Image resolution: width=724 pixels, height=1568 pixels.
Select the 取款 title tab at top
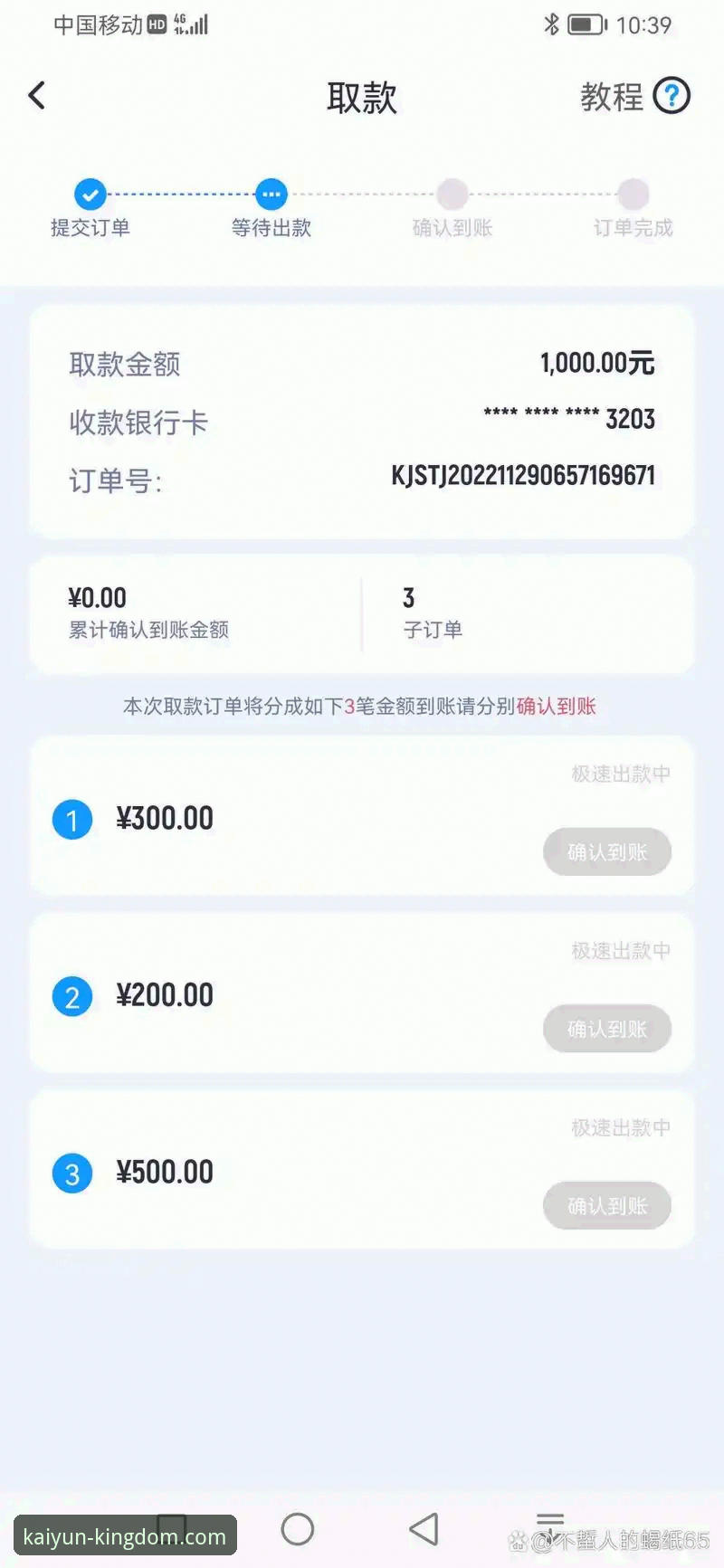tap(361, 95)
